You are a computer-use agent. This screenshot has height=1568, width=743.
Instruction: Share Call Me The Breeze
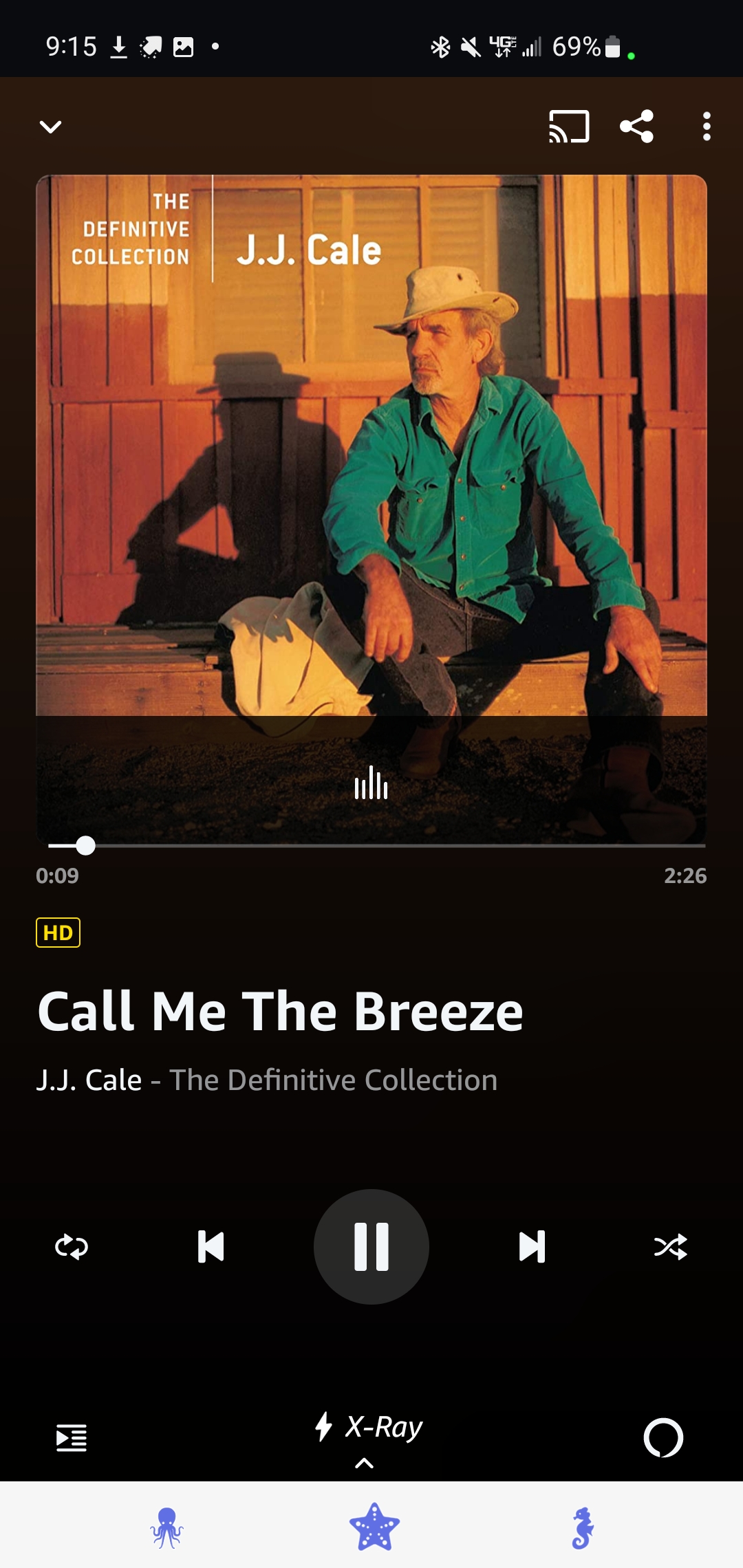coord(636,127)
